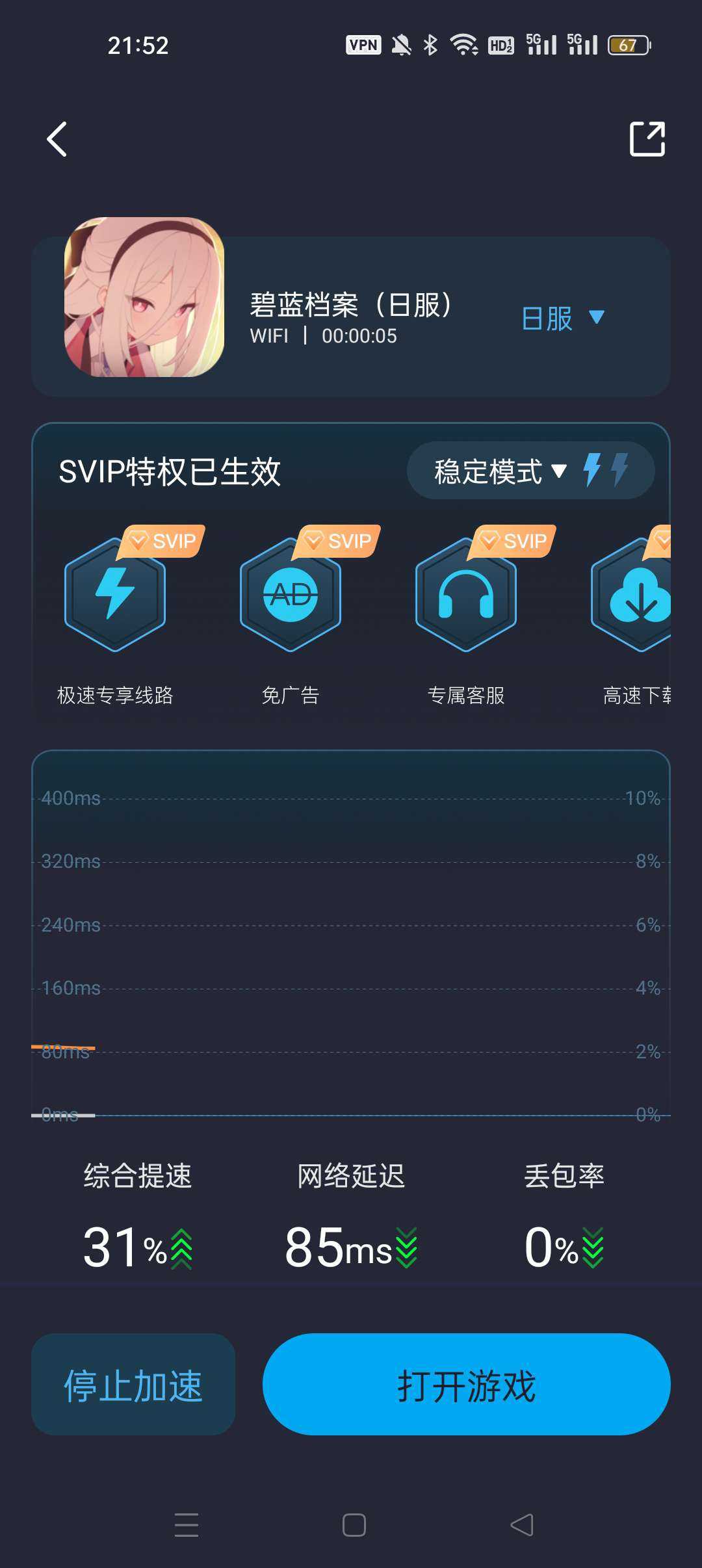Open the 碧蓝档案 game icon
The height and width of the screenshot is (1568, 702).
pyautogui.click(x=144, y=297)
